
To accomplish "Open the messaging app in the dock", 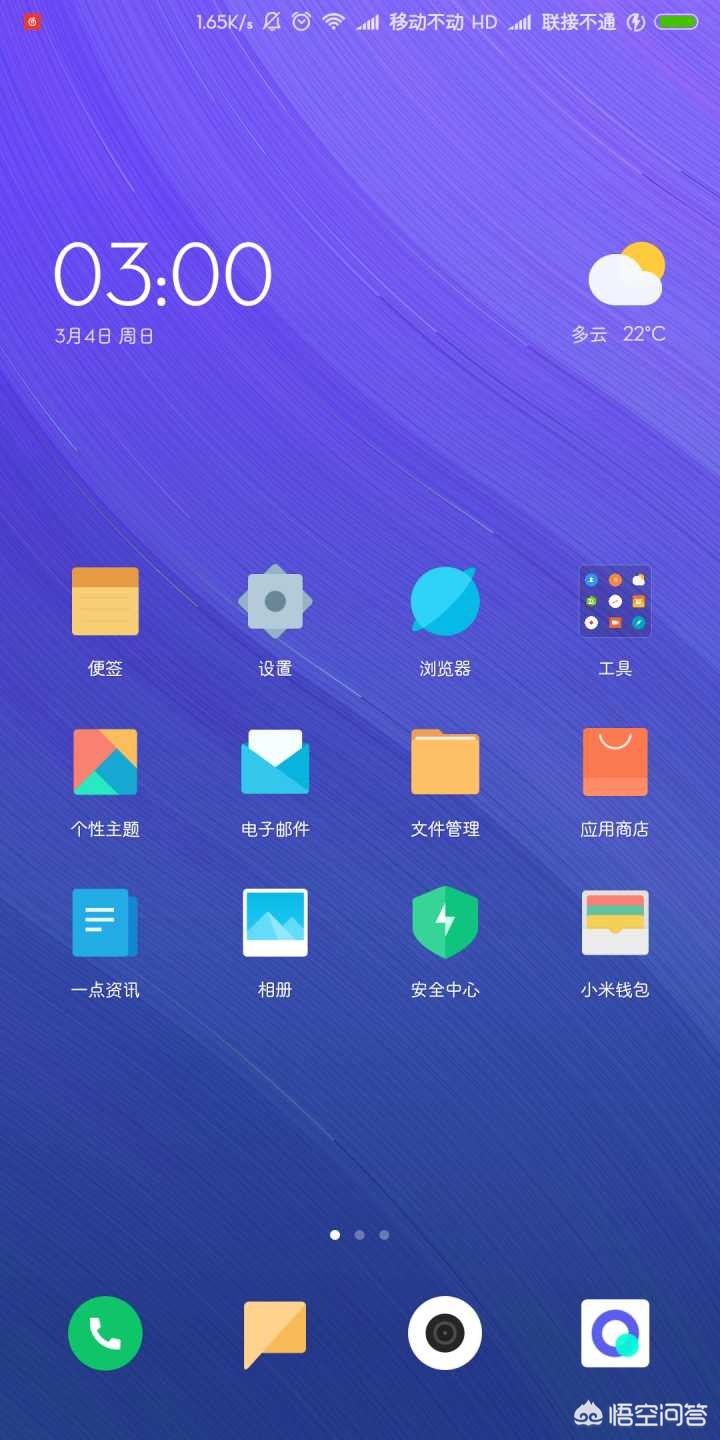I will [275, 1333].
